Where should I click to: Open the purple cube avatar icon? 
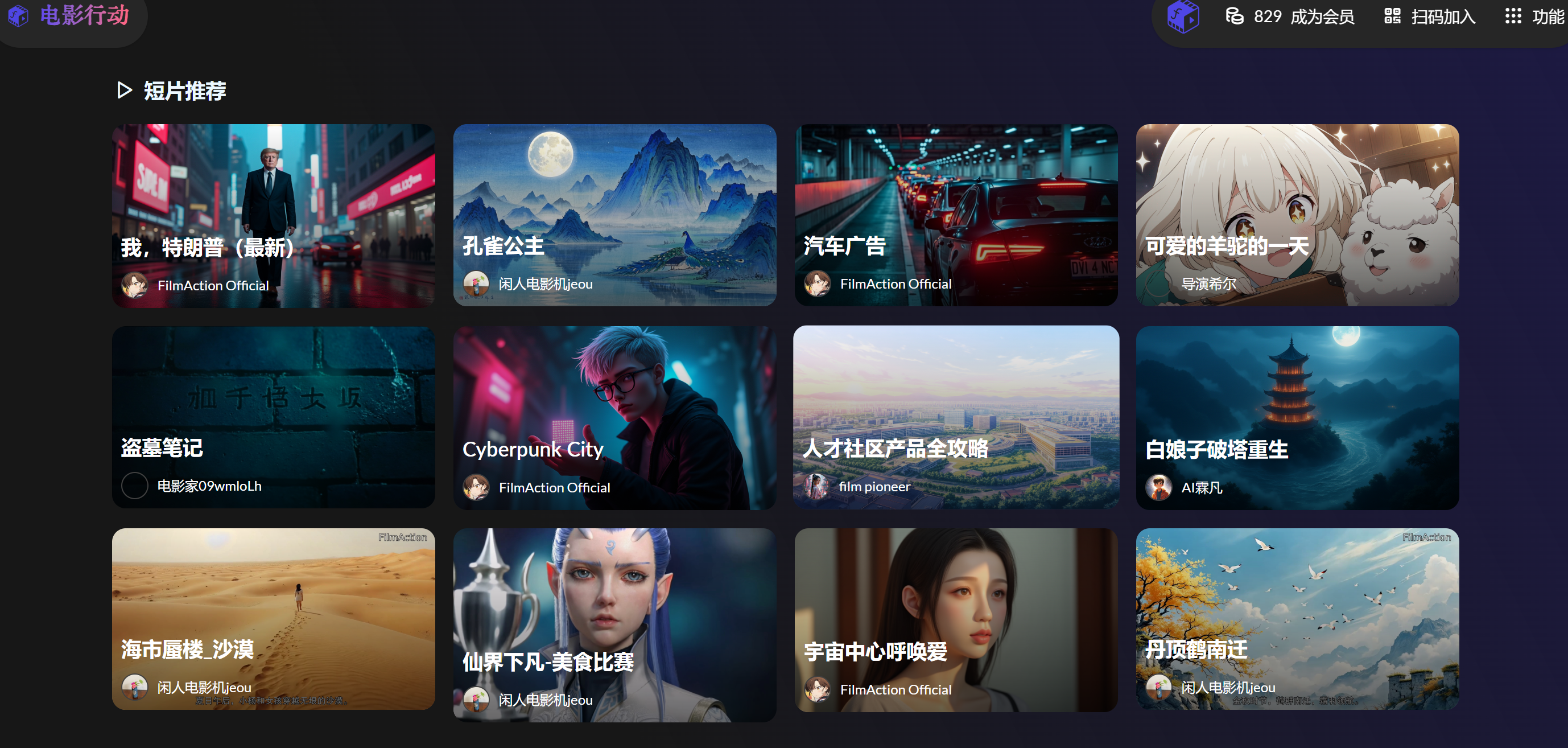1183,17
